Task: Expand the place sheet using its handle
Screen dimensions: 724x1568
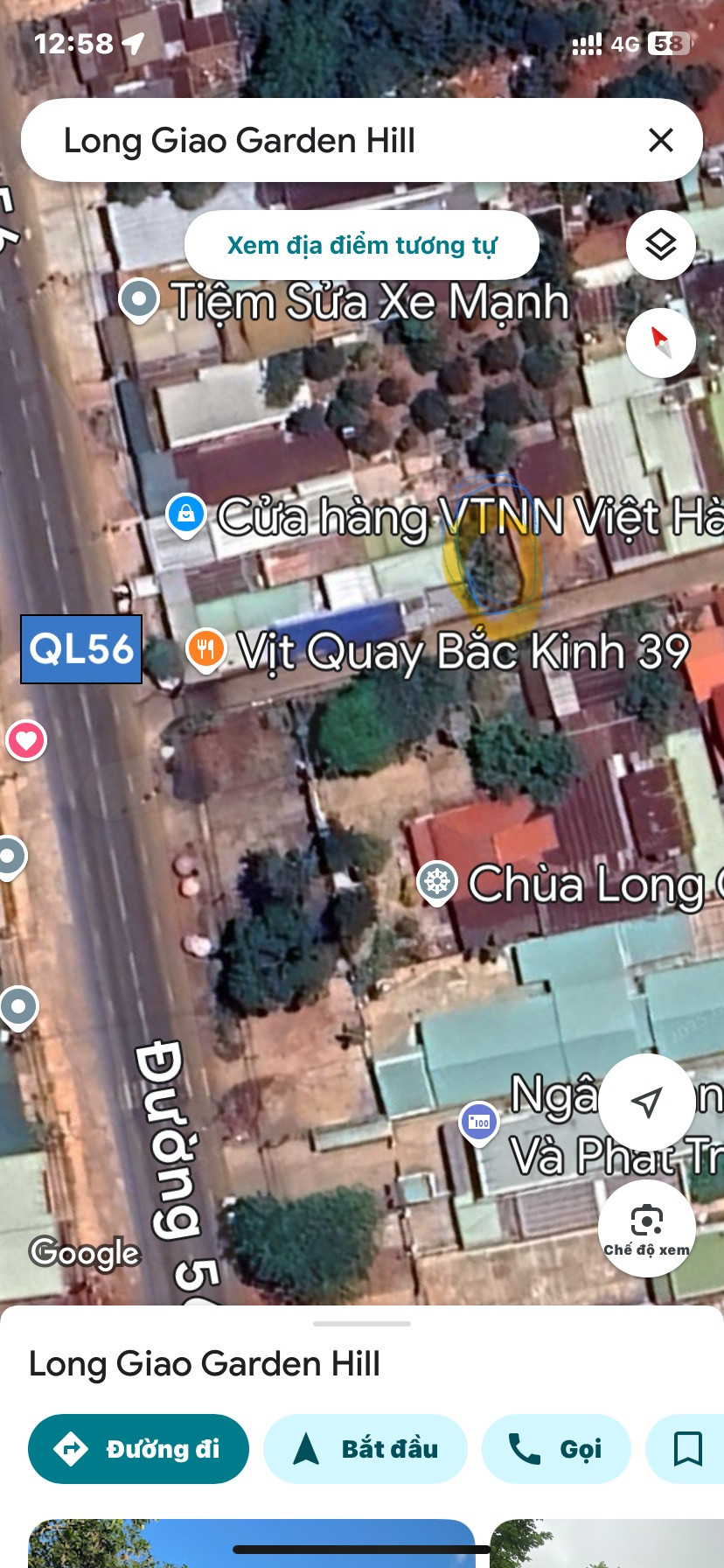Action: pos(362,1324)
